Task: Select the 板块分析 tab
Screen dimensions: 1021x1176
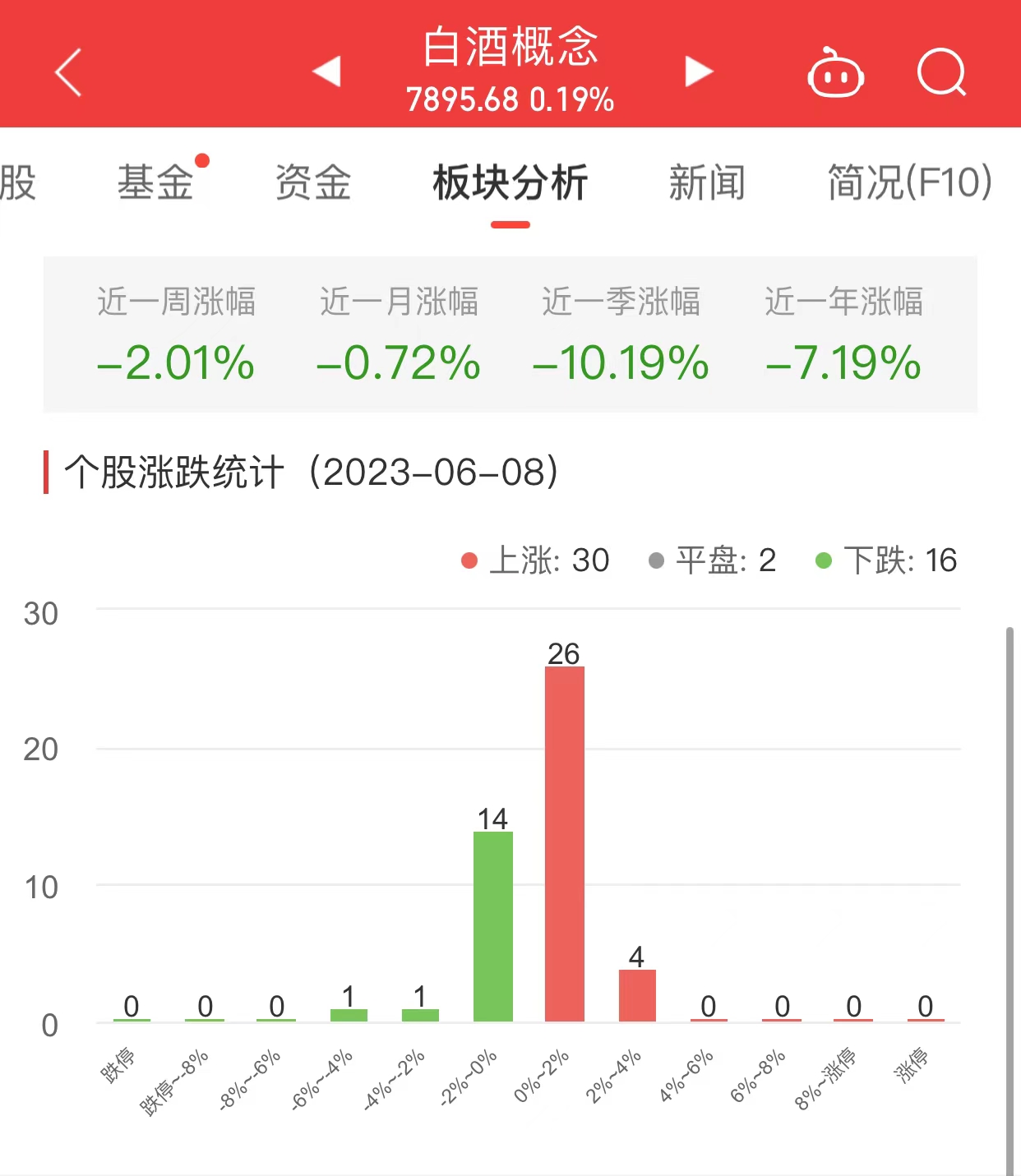Action: click(x=510, y=182)
